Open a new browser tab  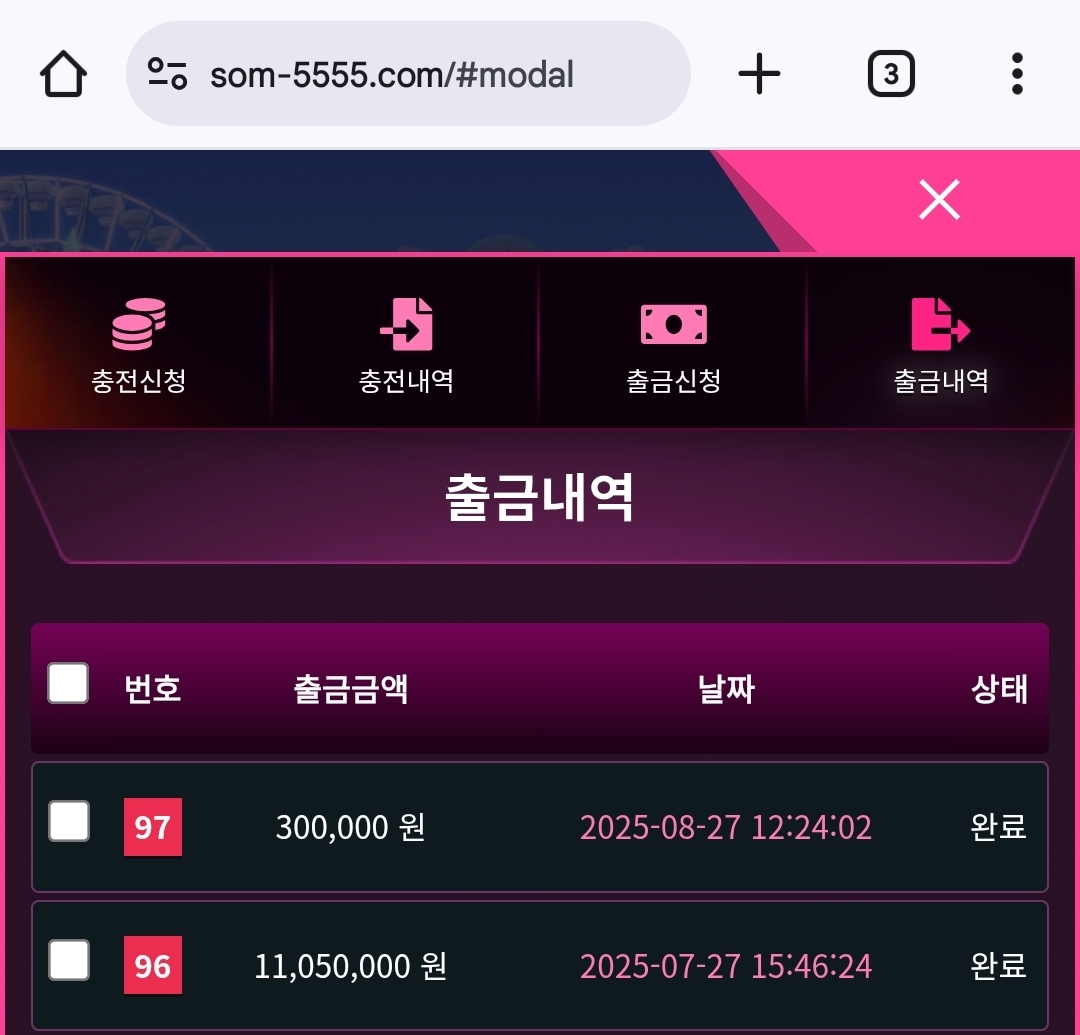[x=759, y=74]
